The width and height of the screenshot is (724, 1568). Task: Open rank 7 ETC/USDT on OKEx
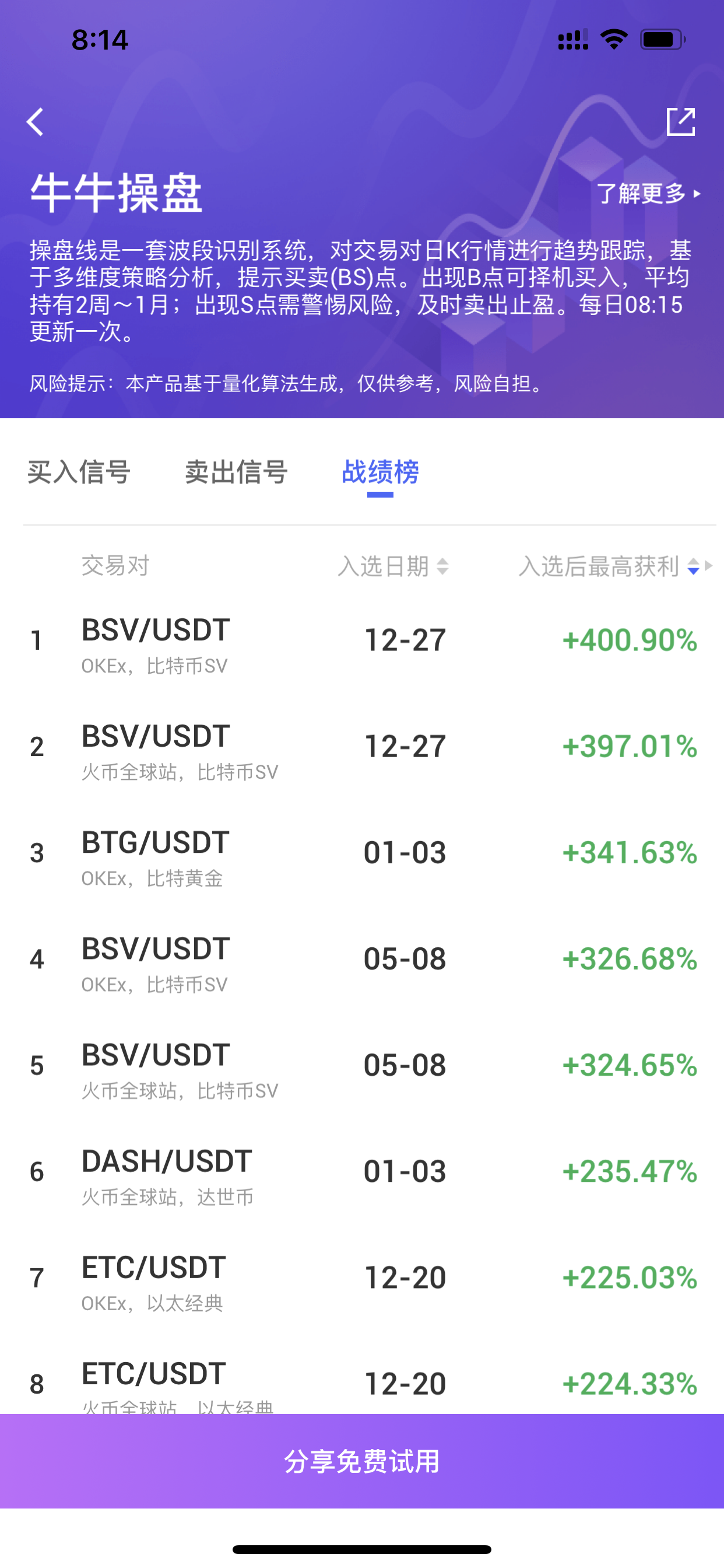coord(362,1278)
